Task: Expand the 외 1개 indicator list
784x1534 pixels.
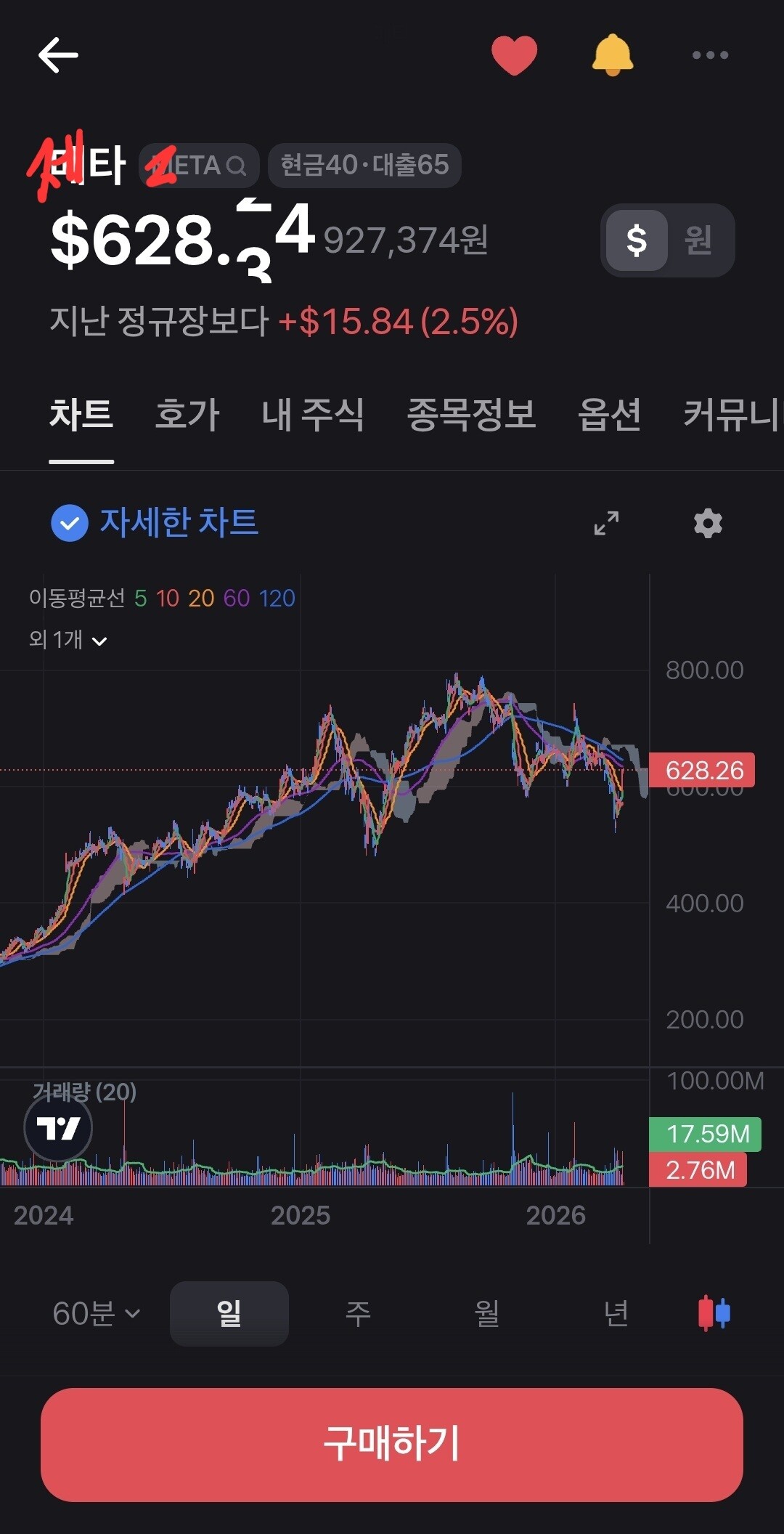Action: 68,640
